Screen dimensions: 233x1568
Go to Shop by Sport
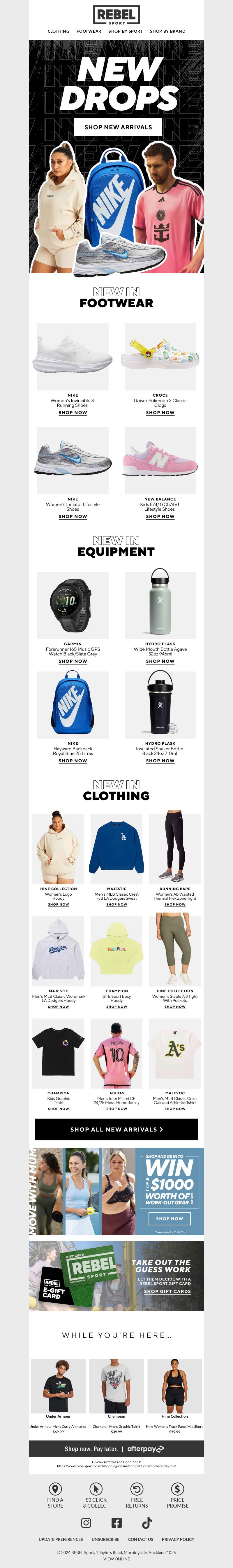(x=126, y=31)
